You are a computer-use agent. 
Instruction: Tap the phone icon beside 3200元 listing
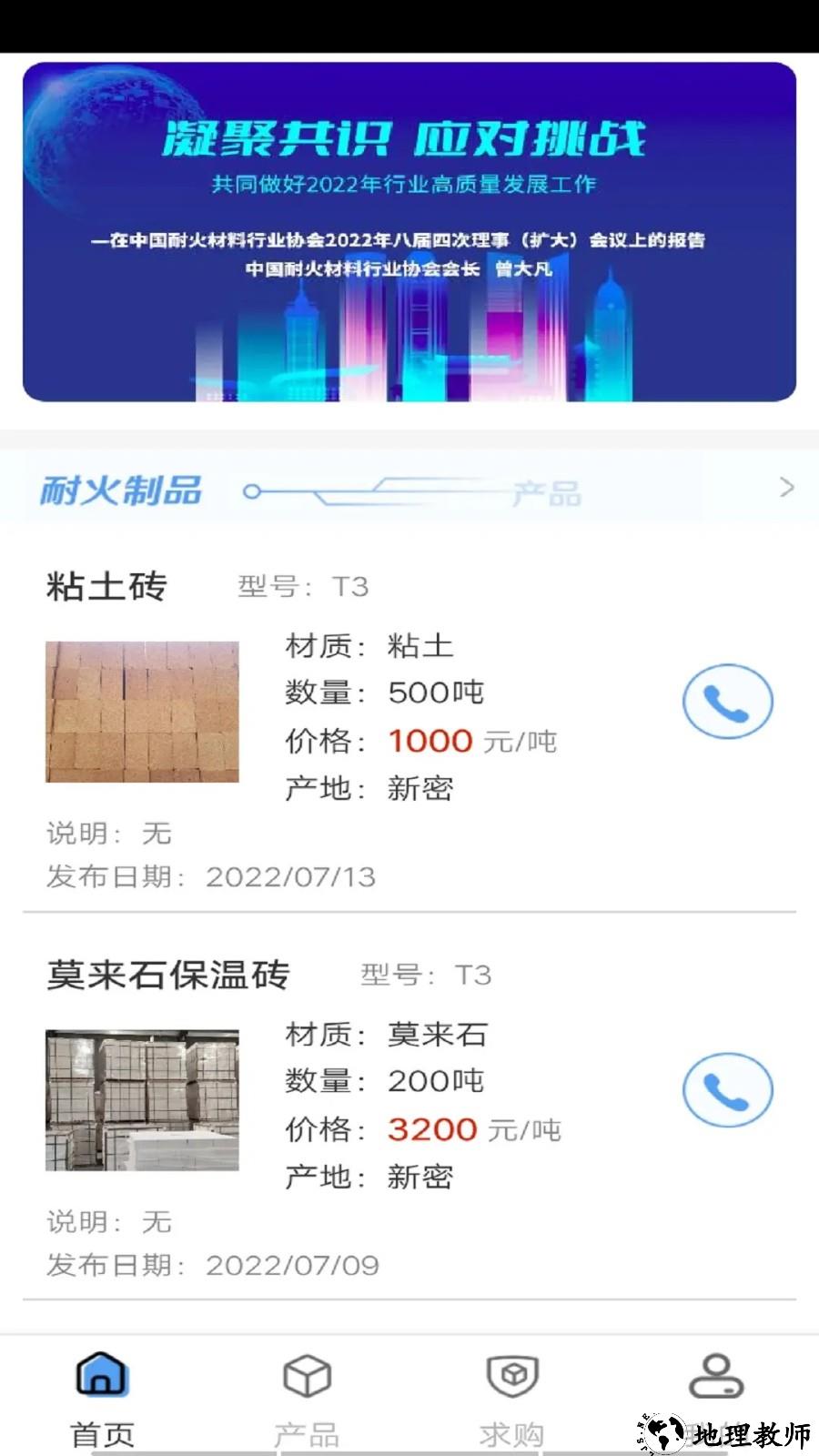[x=727, y=1090]
